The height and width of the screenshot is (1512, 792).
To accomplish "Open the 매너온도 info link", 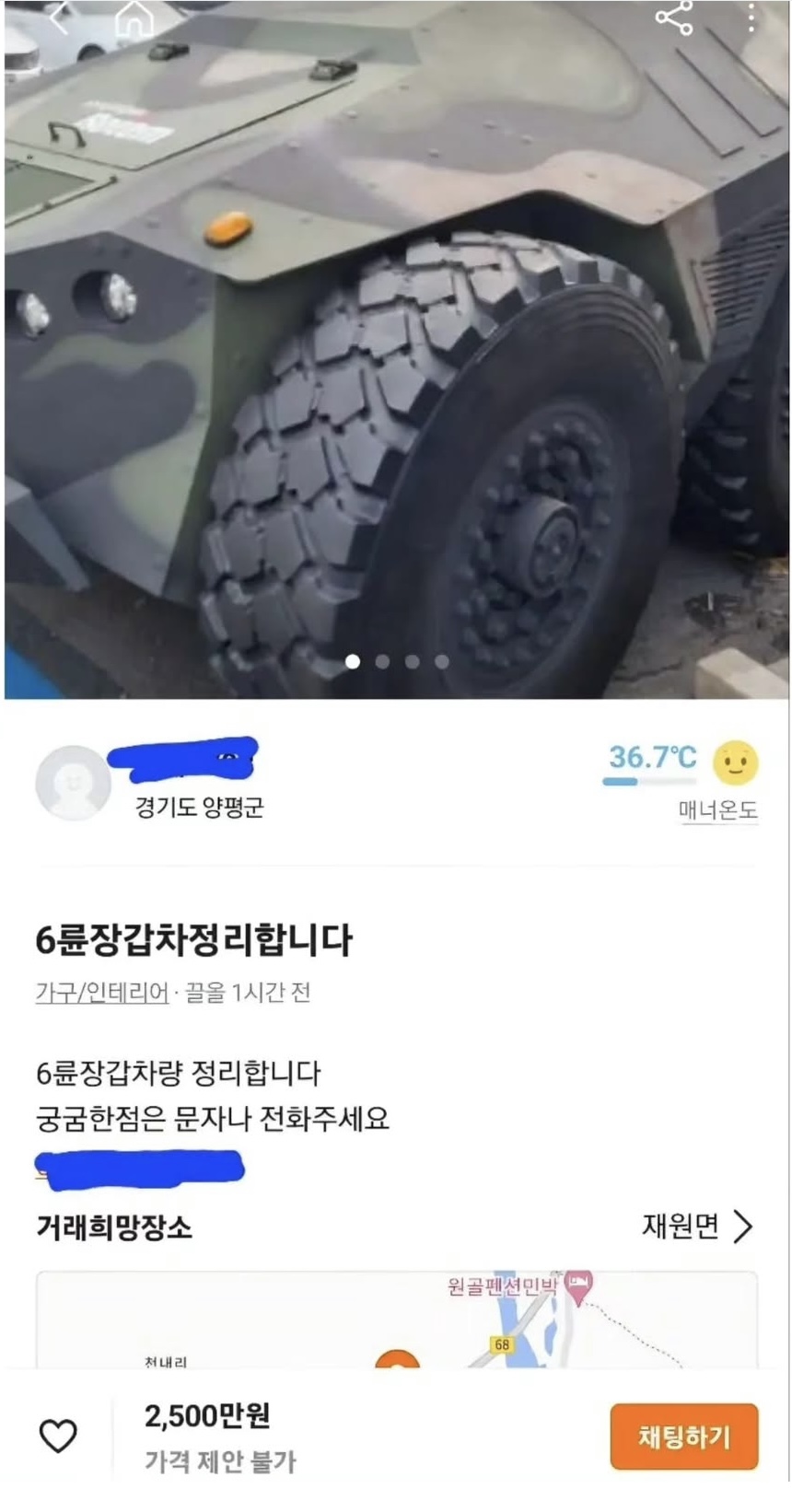I will click(717, 810).
